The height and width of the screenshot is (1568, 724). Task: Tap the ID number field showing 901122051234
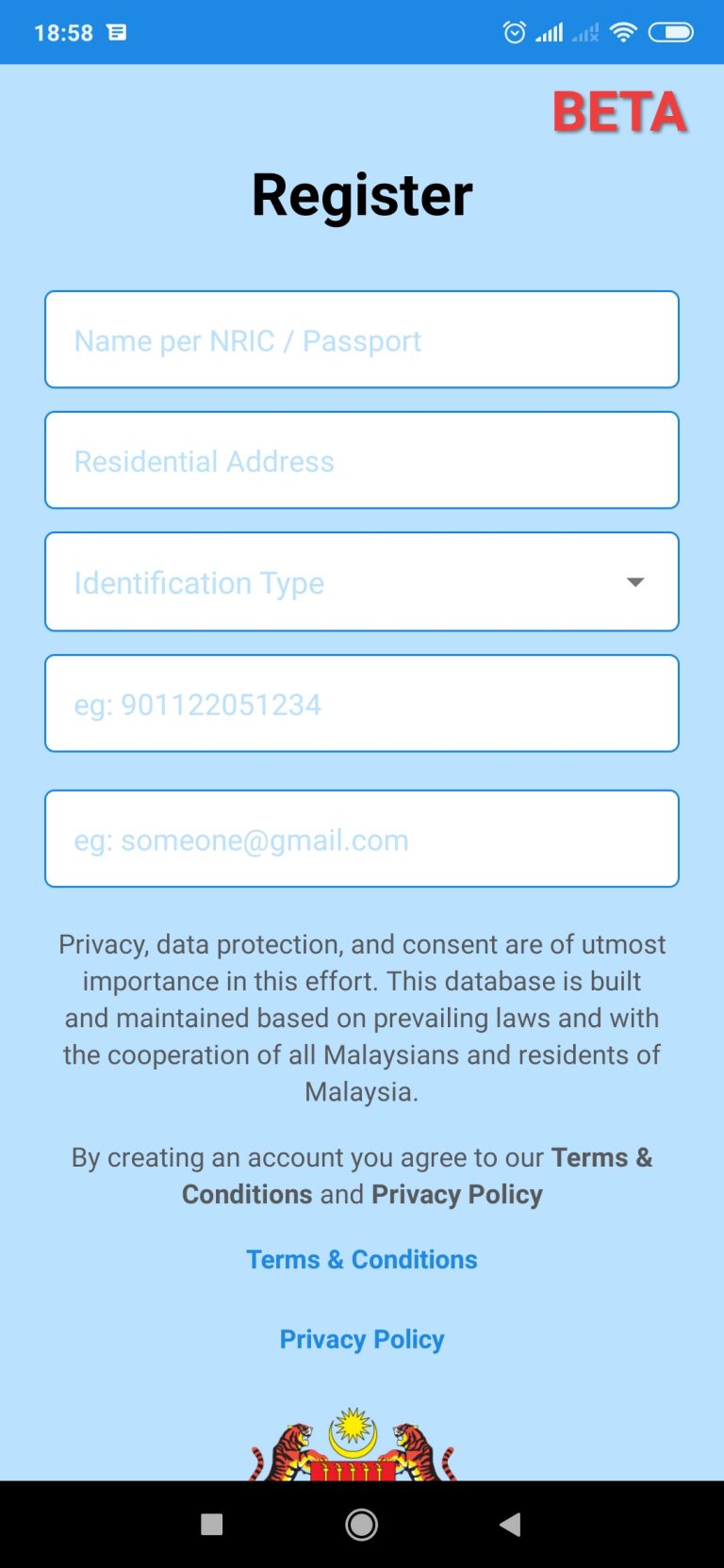click(362, 704)
